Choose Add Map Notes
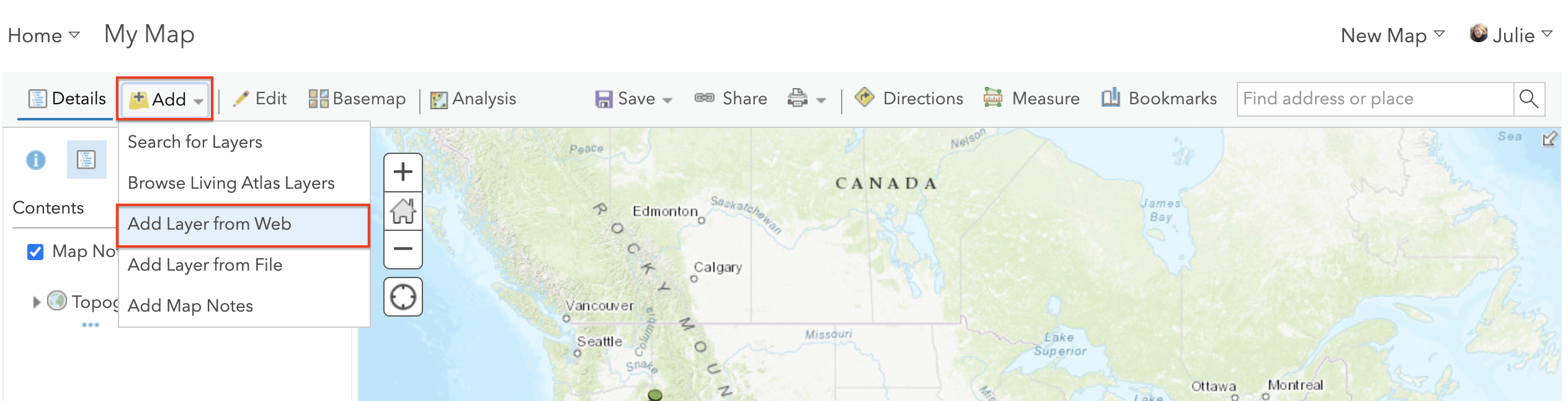This screenshot has width=1568, height=401. point(190,306)
